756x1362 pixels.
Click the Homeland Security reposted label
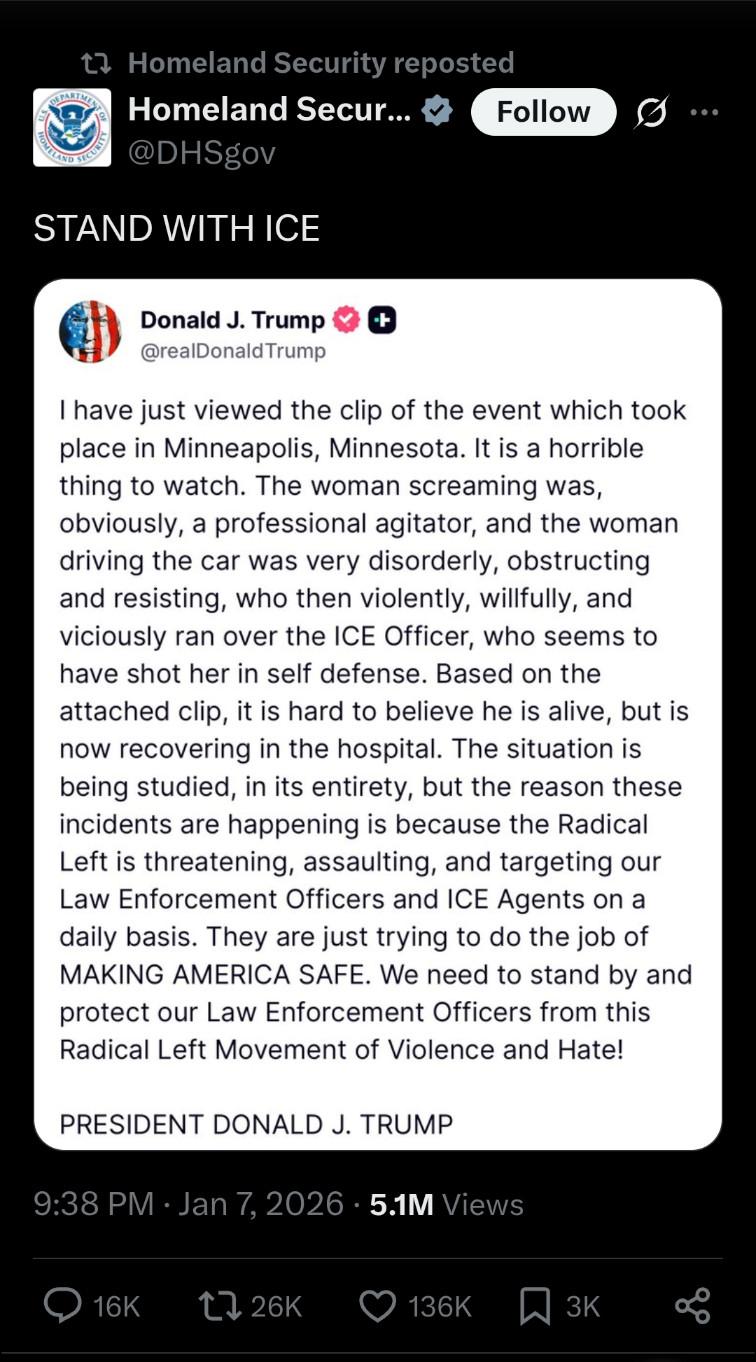tap(320, 62)
